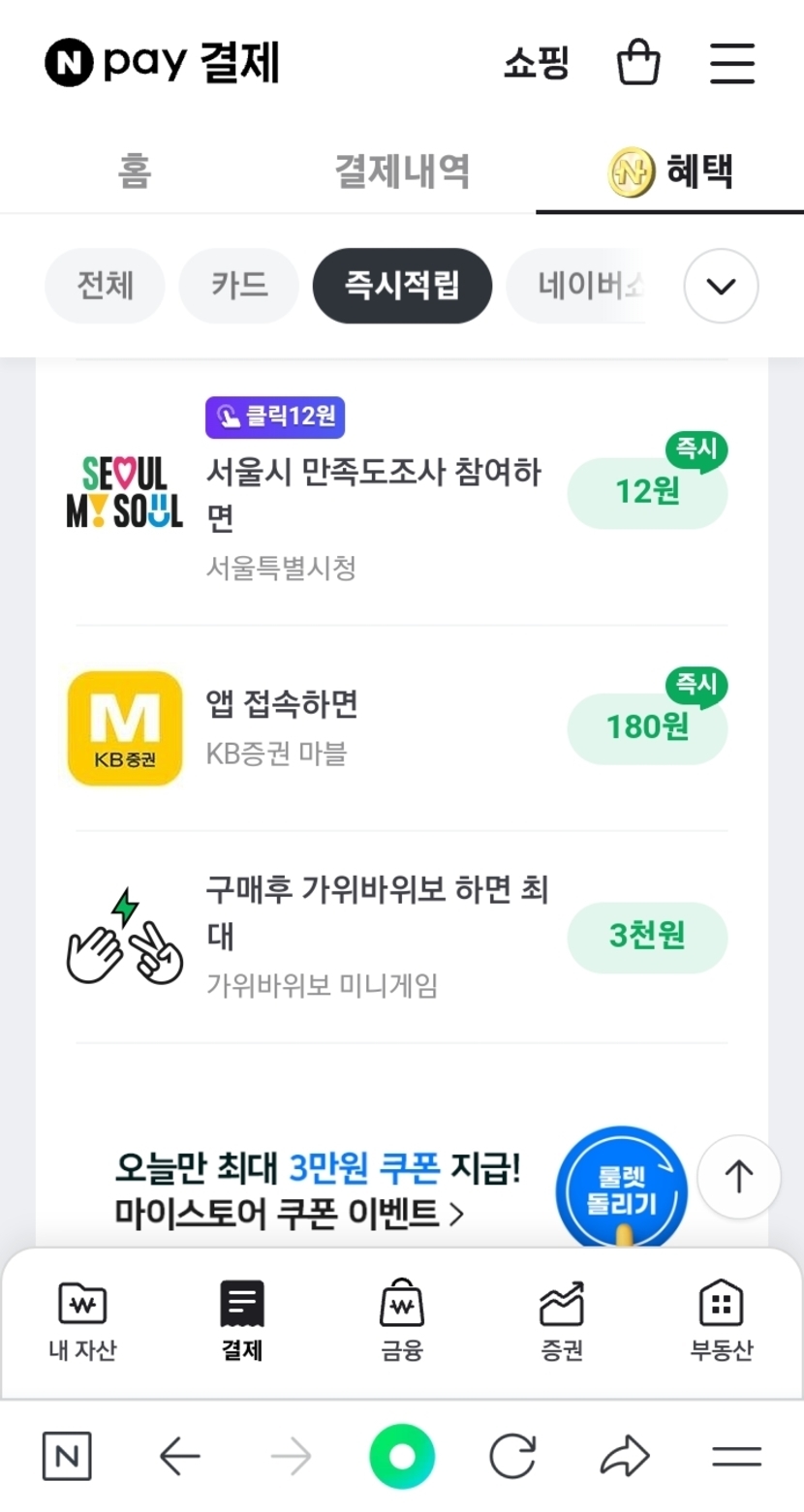Open the 가위바위보 미니게임 benefit
The height and width of the screenshot is (1512, 804).
tap(402, 938)
